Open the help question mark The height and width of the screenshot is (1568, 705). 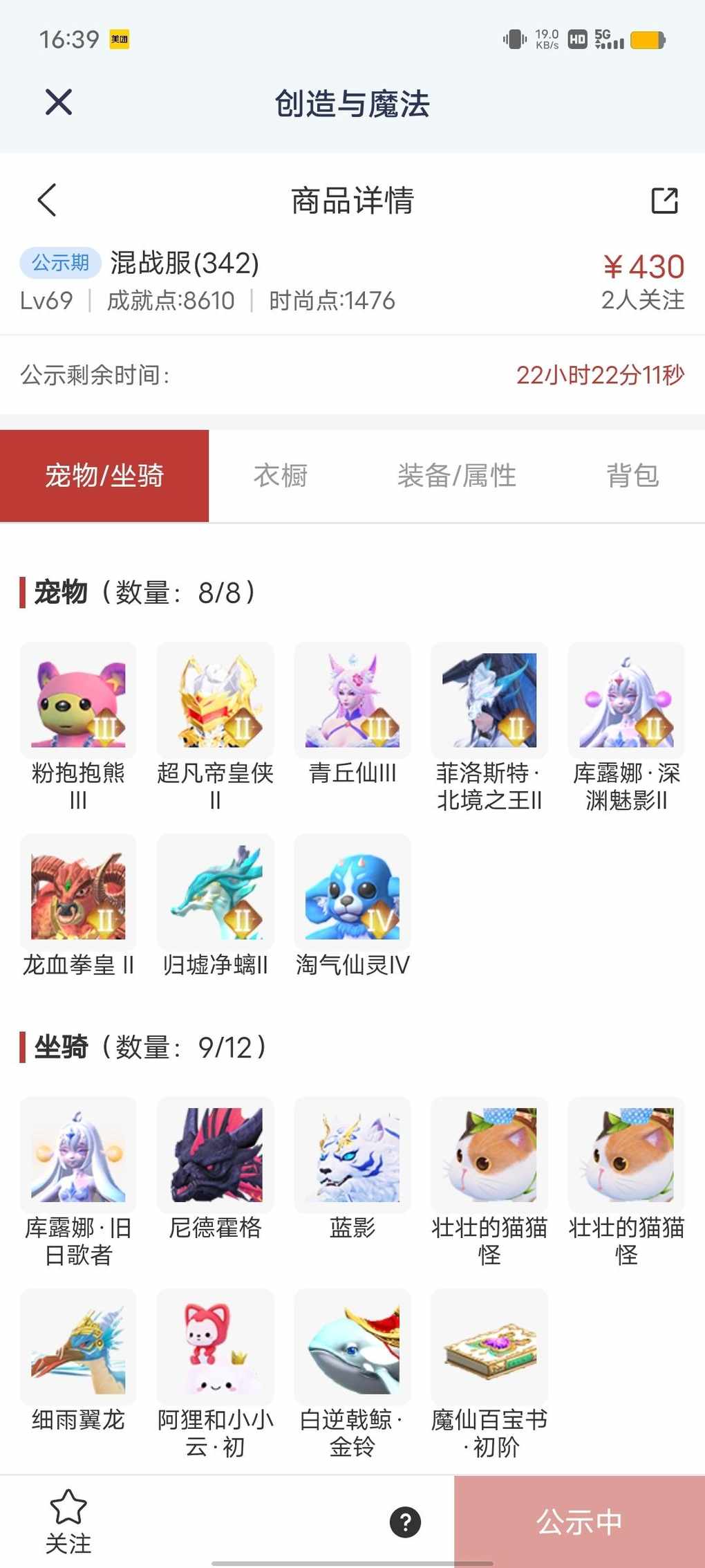406,1522
